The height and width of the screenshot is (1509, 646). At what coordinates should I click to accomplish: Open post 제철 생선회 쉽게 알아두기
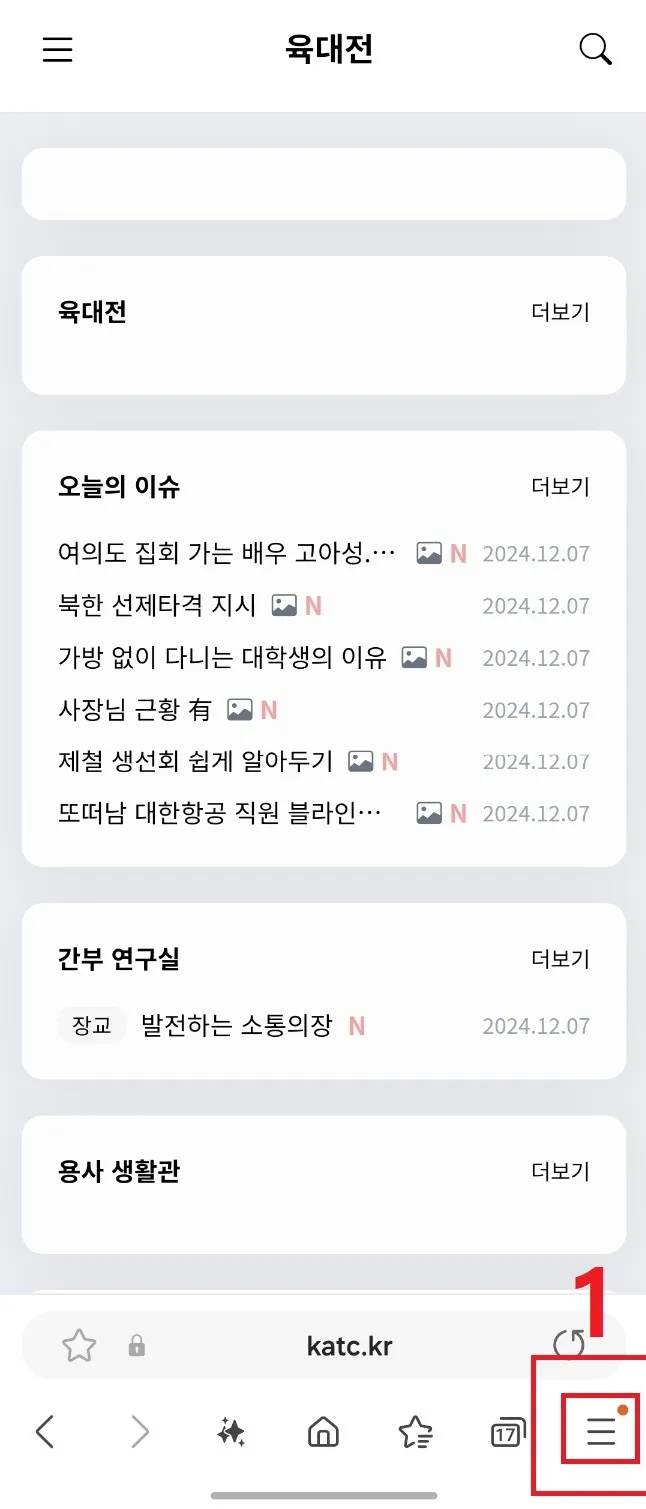[x=195, y=762]
